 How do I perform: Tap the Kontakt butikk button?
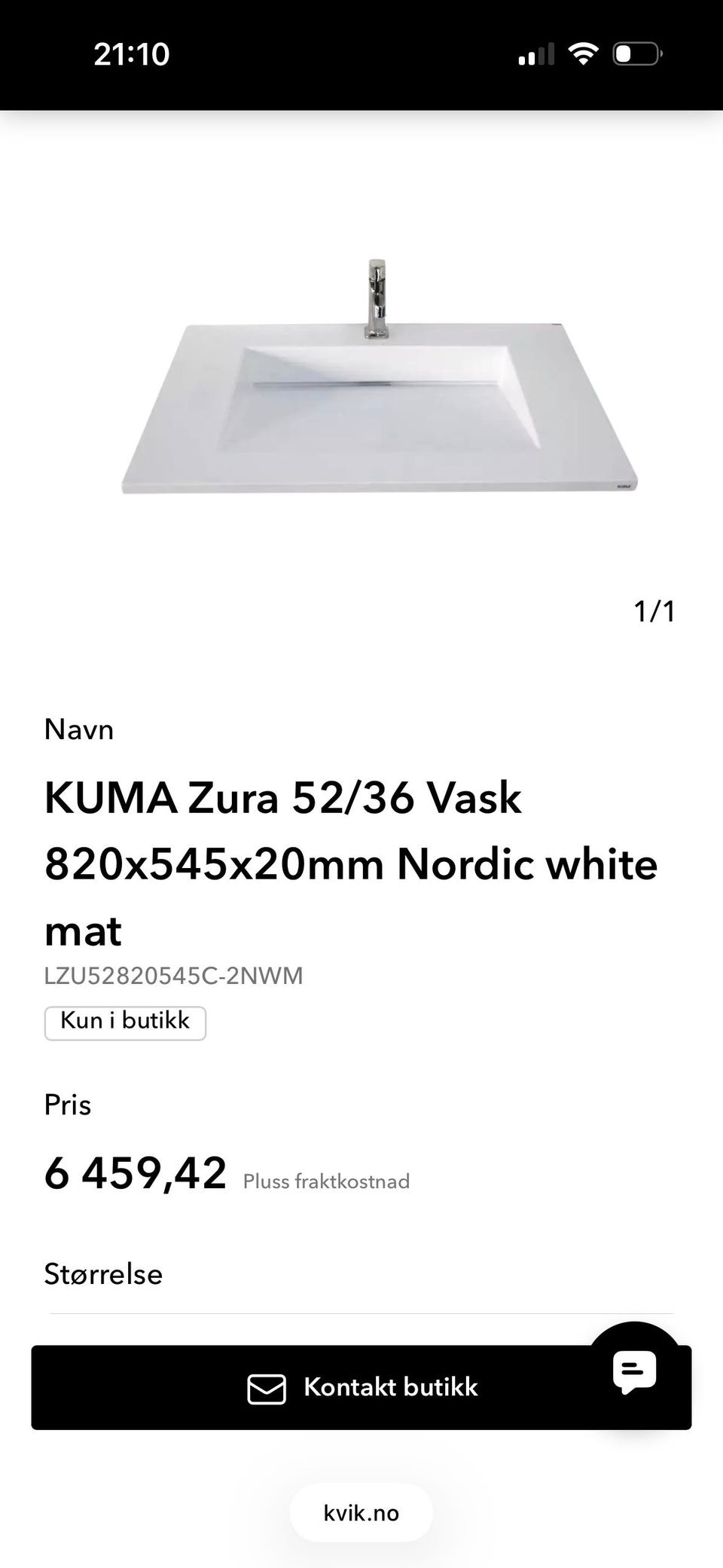[x=361, y=1387]
